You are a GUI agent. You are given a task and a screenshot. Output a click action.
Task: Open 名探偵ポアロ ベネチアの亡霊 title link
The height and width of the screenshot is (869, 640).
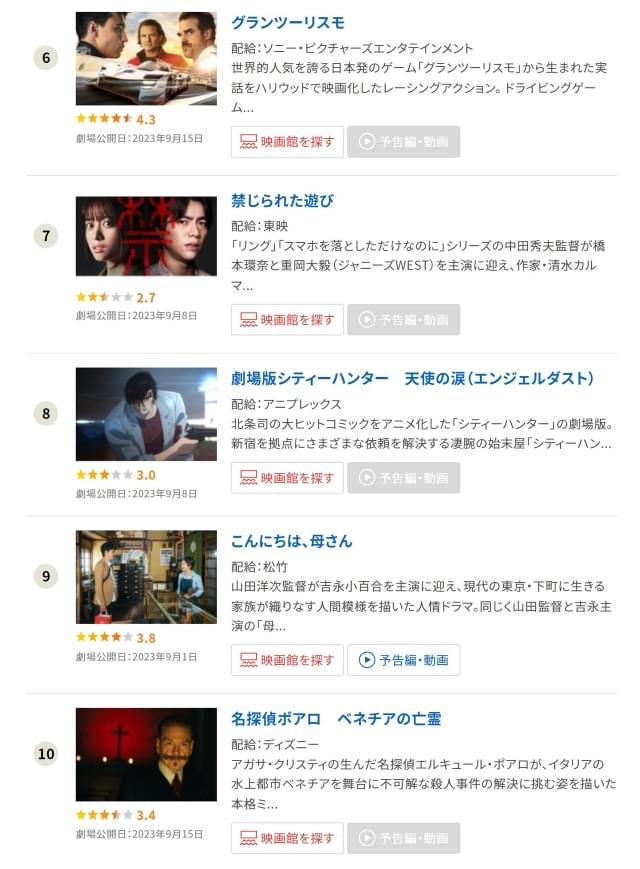[335, 719]
